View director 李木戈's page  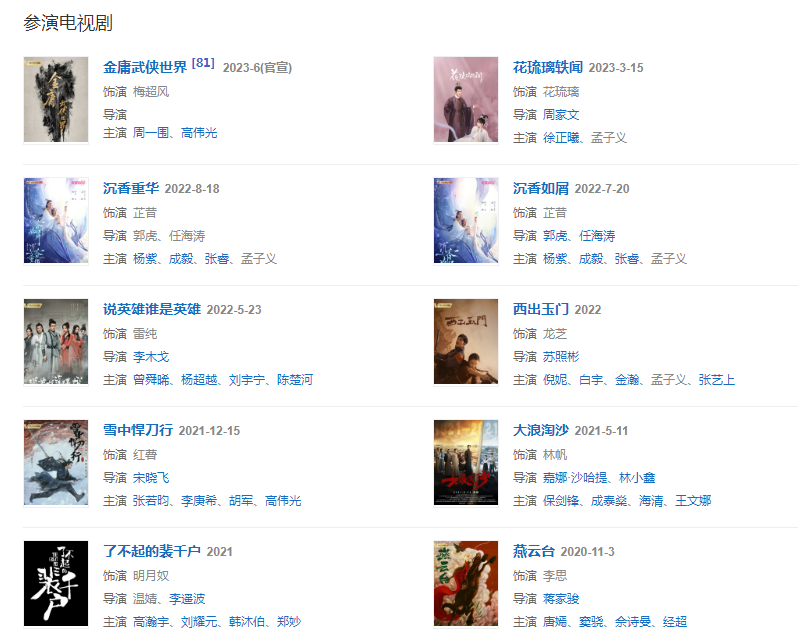pos(151,357)
